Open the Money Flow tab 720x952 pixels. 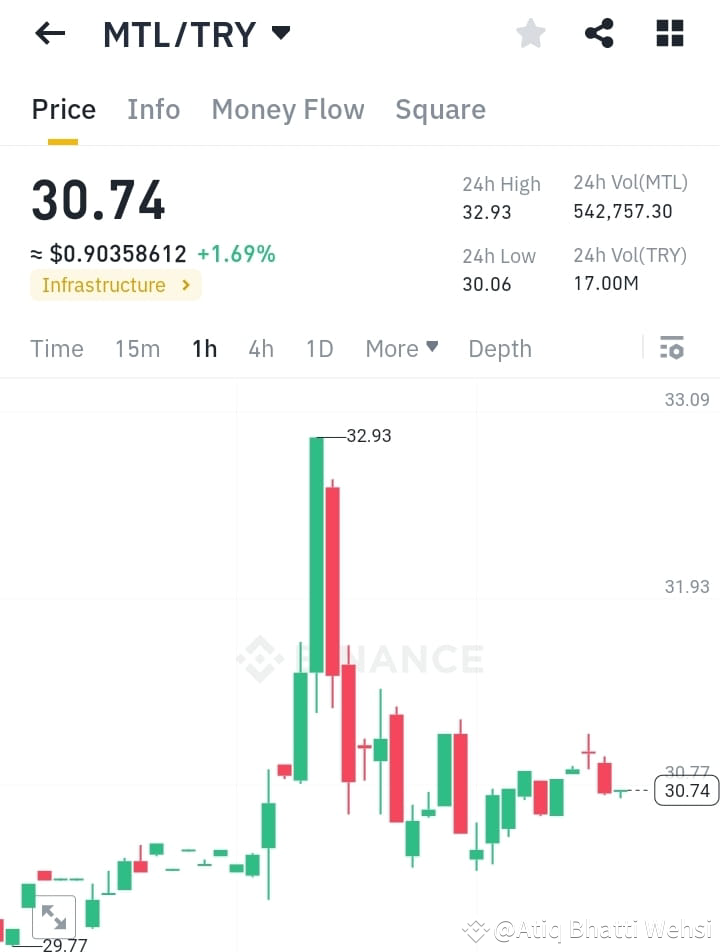coord(288,109)
